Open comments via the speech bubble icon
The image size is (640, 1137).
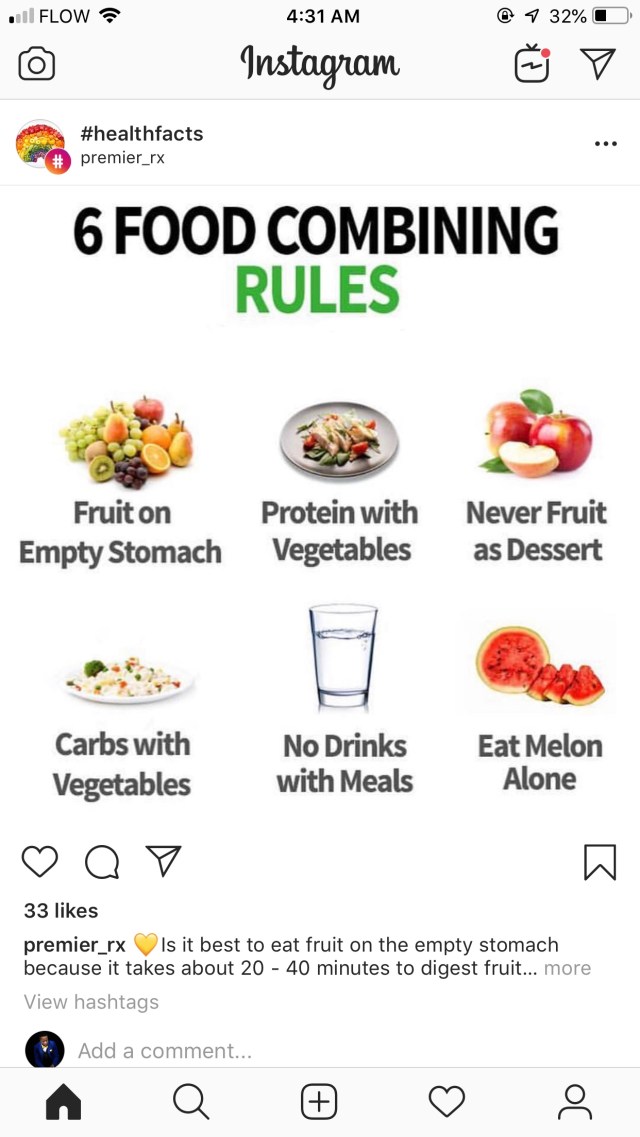tap(101, 861)
